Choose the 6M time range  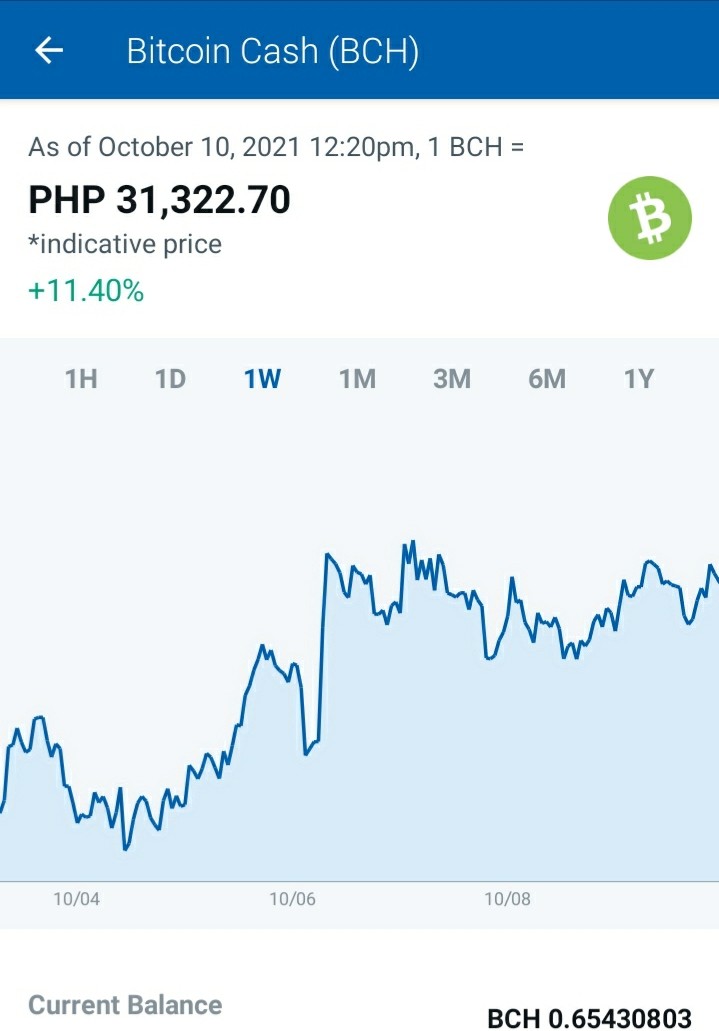point(547,379)
